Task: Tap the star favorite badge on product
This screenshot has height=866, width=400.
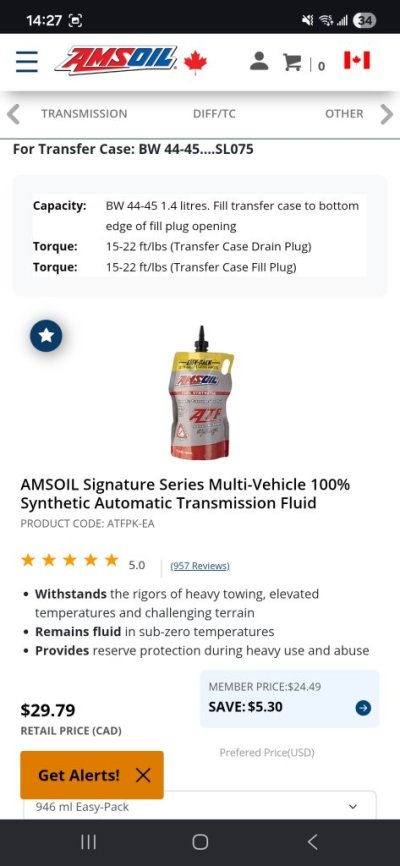Action: pos(46,335)
